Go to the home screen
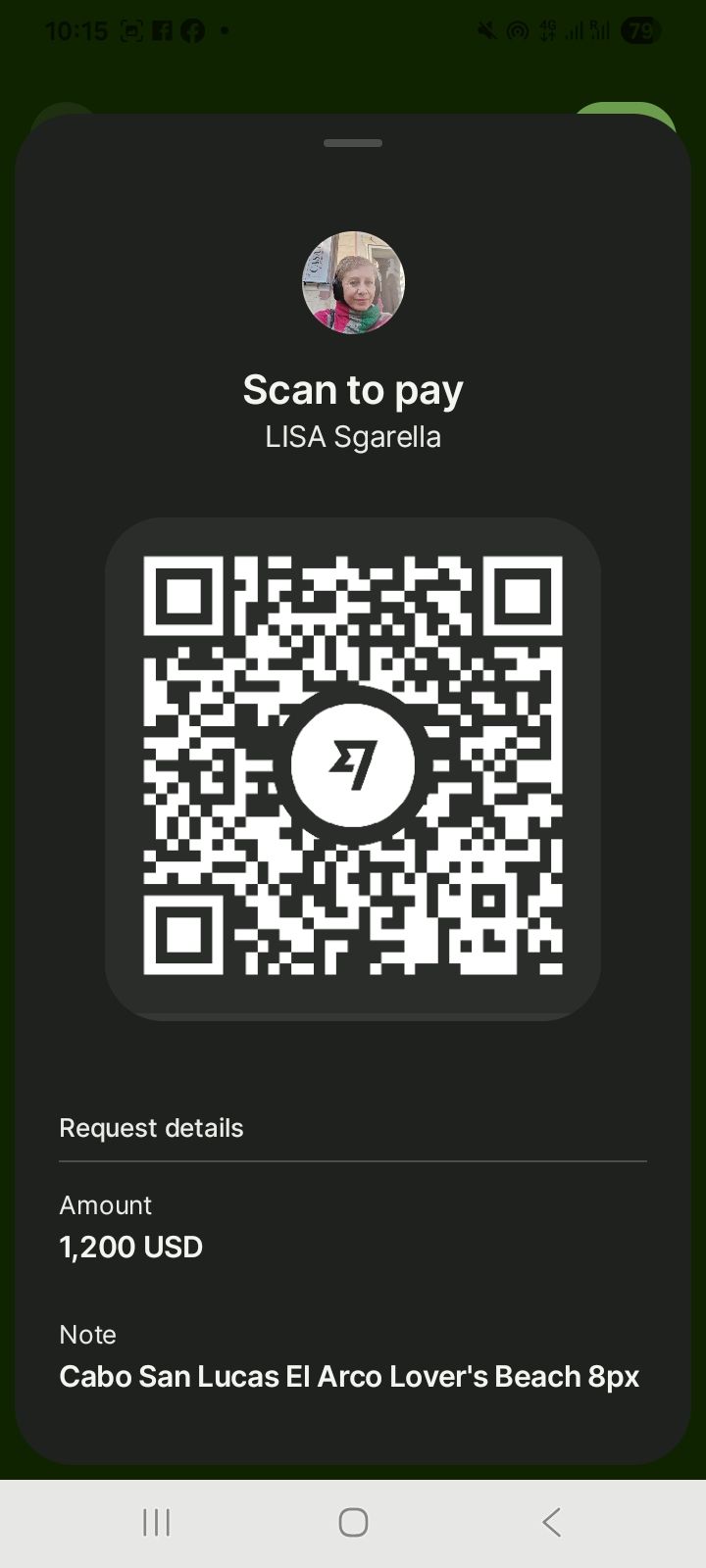 (x=353, y=1522)
